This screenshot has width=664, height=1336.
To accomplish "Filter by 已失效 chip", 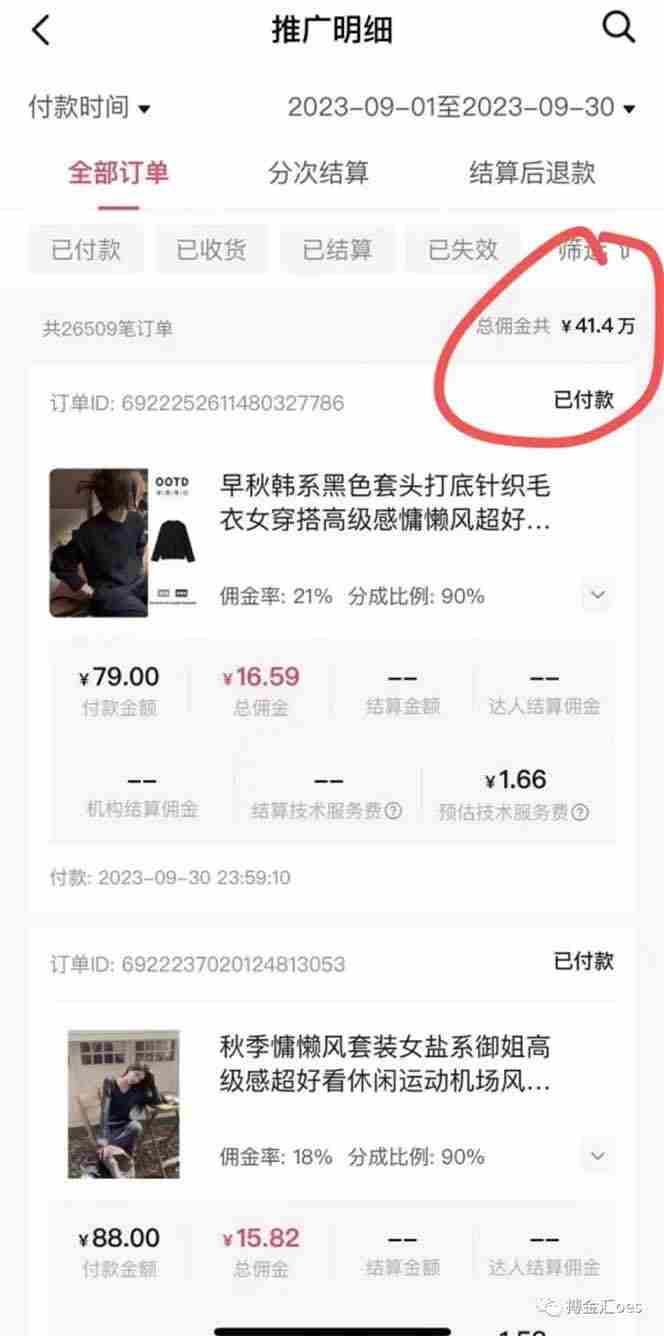I will tap(463, 249).
